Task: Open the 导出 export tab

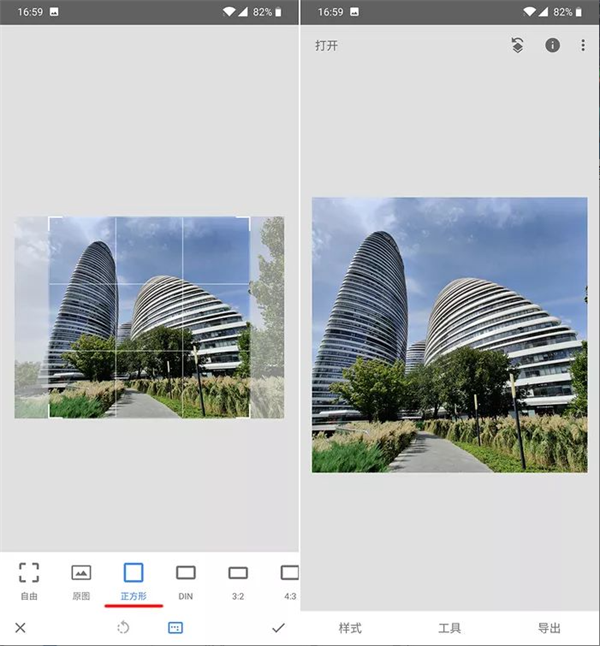Action: (x=549, y=628)
